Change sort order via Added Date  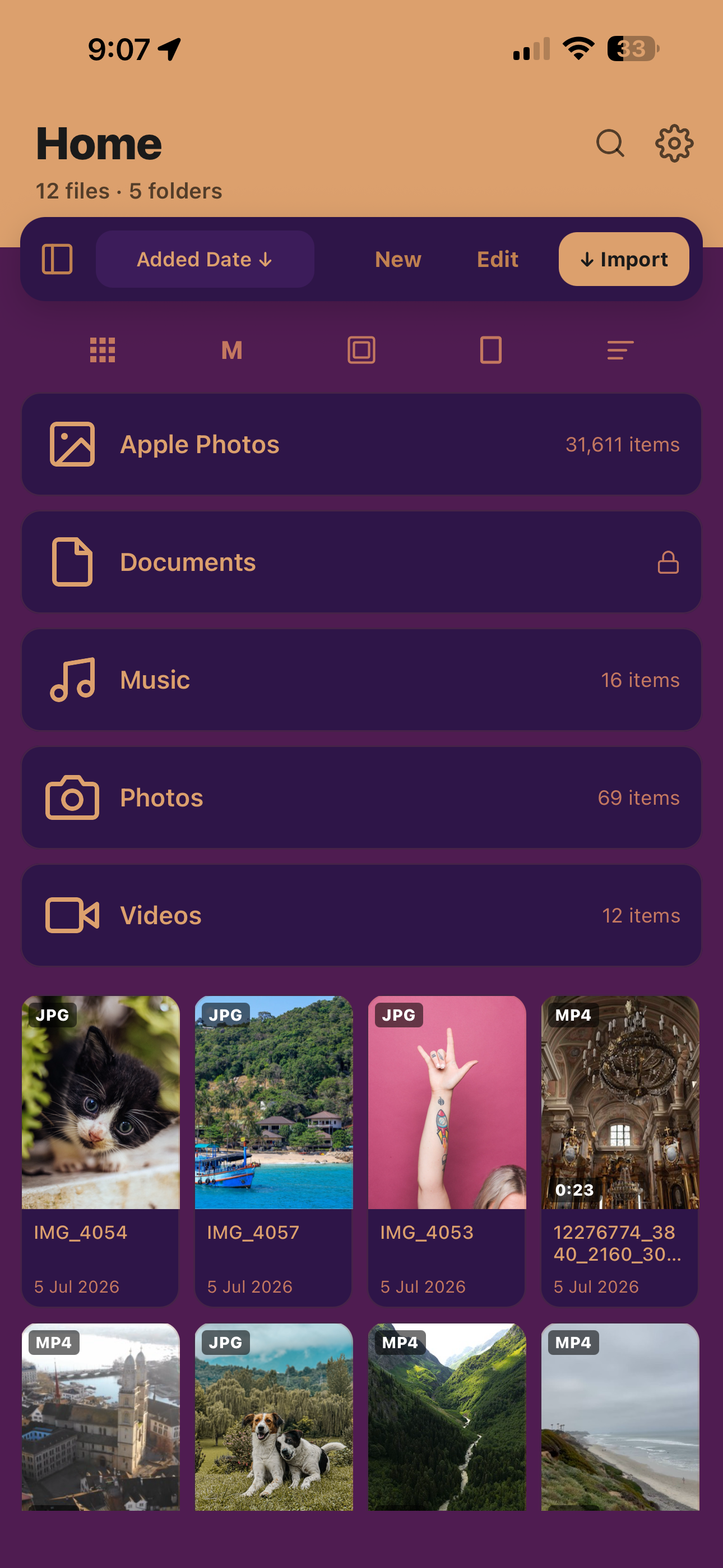pos(205,259)
